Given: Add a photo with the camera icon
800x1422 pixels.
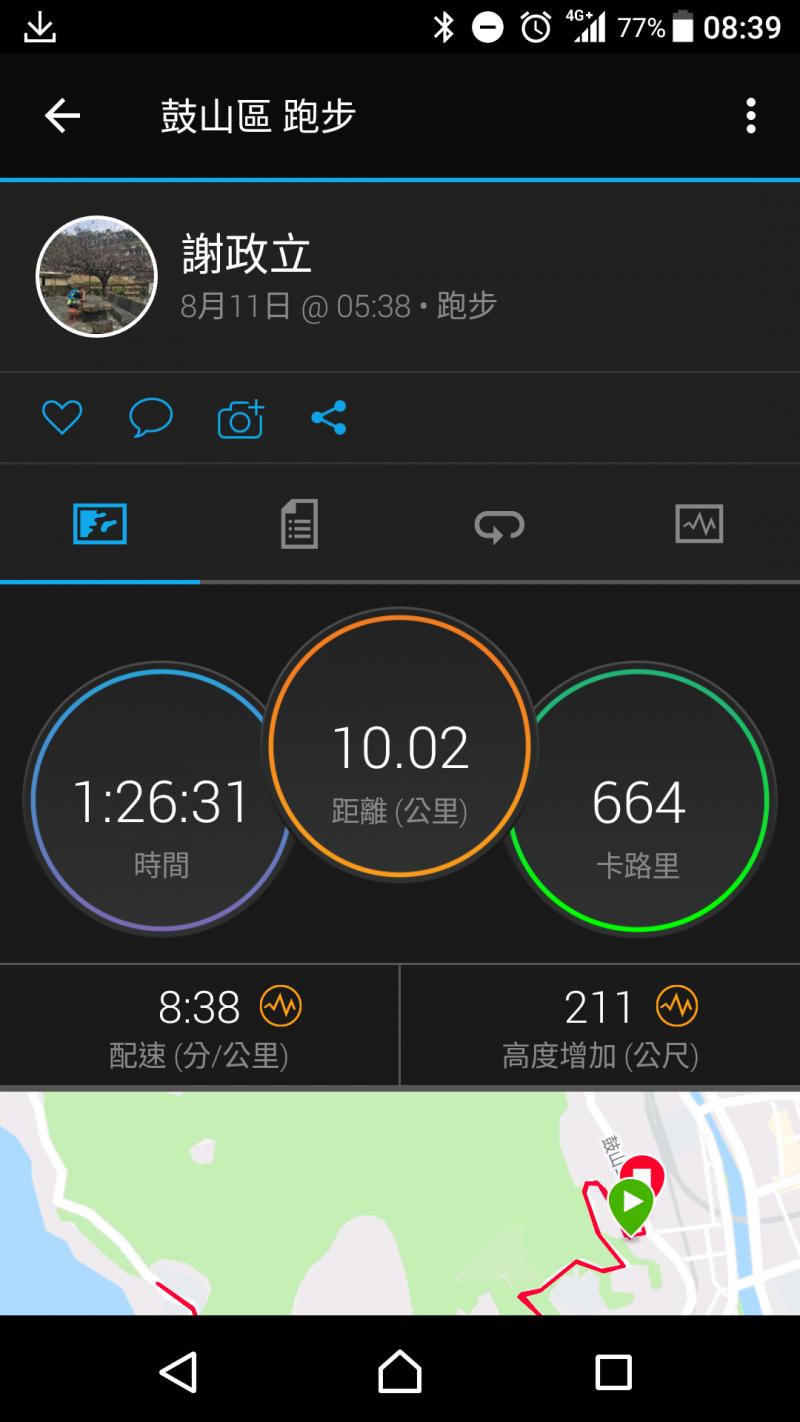Looking at the screenshot, I should click(240, 418).
